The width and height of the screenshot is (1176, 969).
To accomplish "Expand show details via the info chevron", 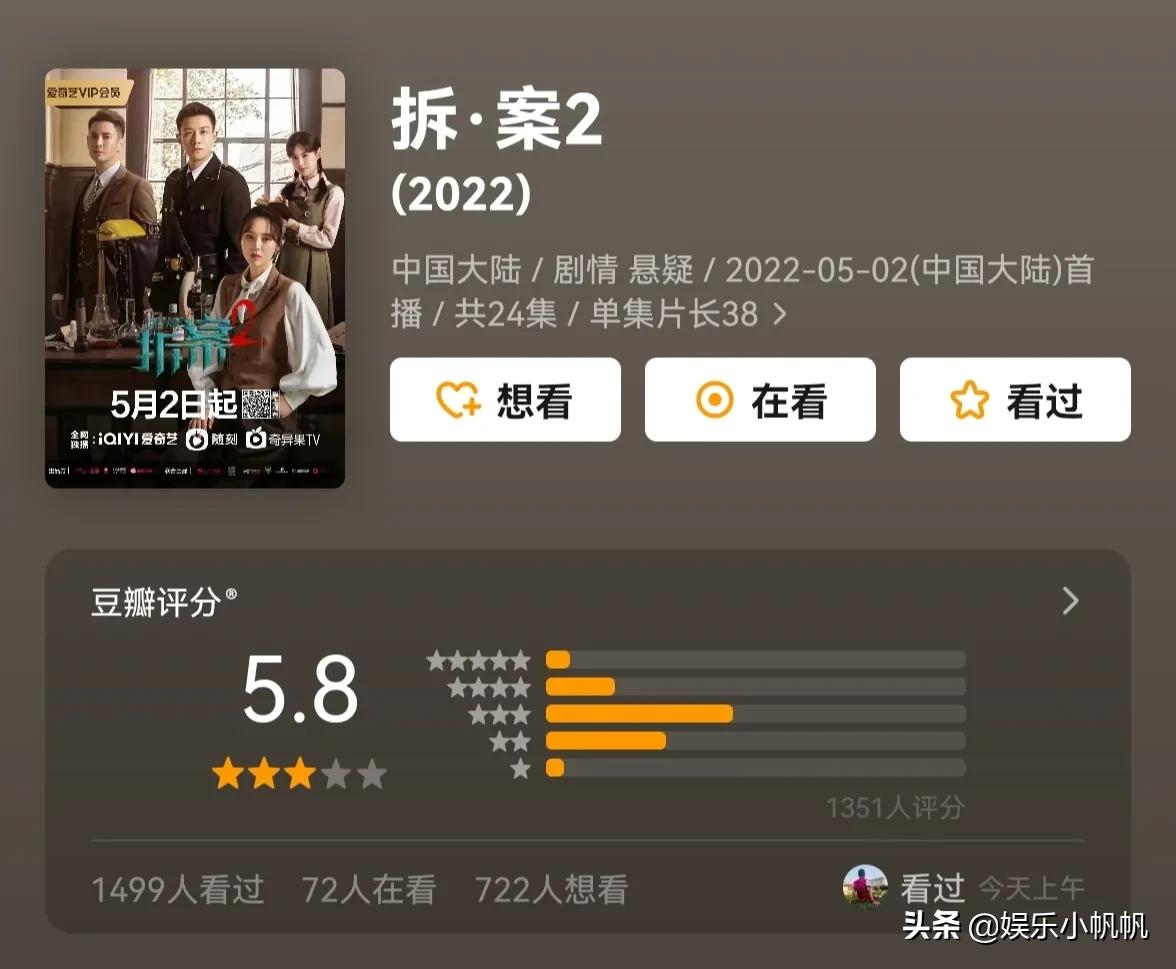I will pos(779,314).
